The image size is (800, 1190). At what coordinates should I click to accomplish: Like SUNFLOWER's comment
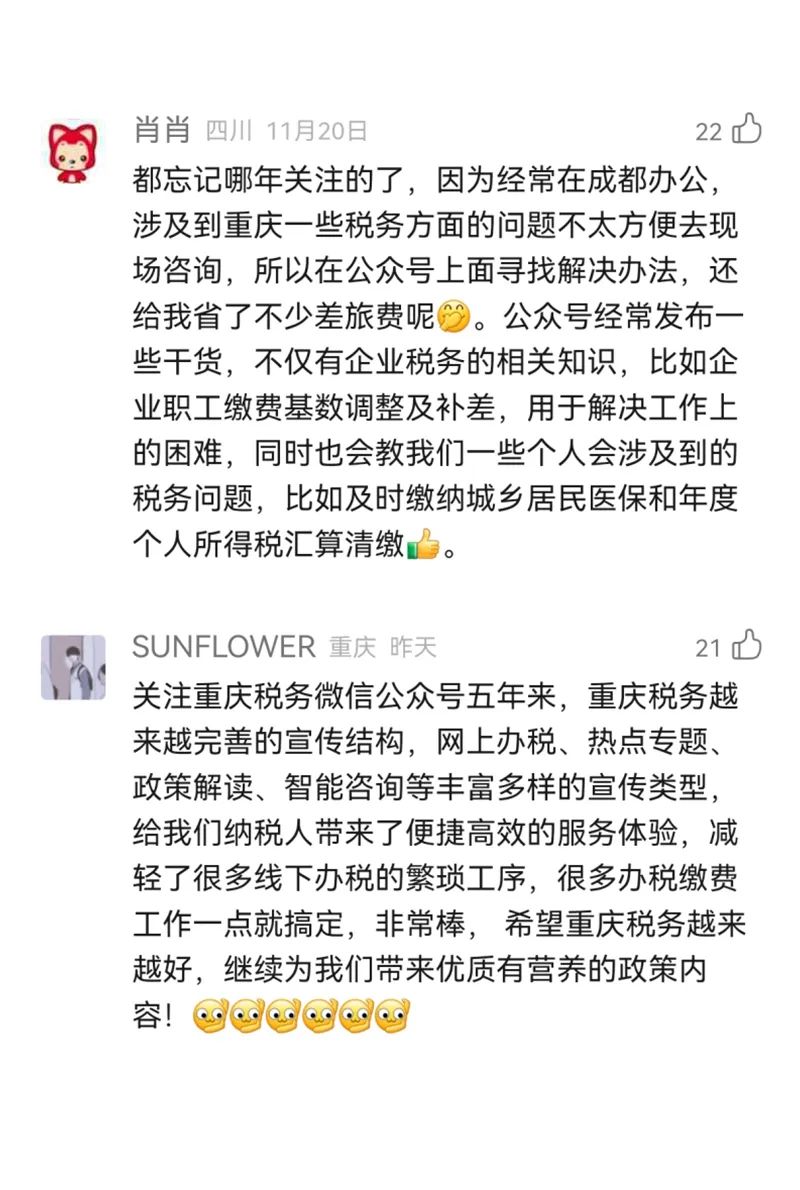pos(747,647)
